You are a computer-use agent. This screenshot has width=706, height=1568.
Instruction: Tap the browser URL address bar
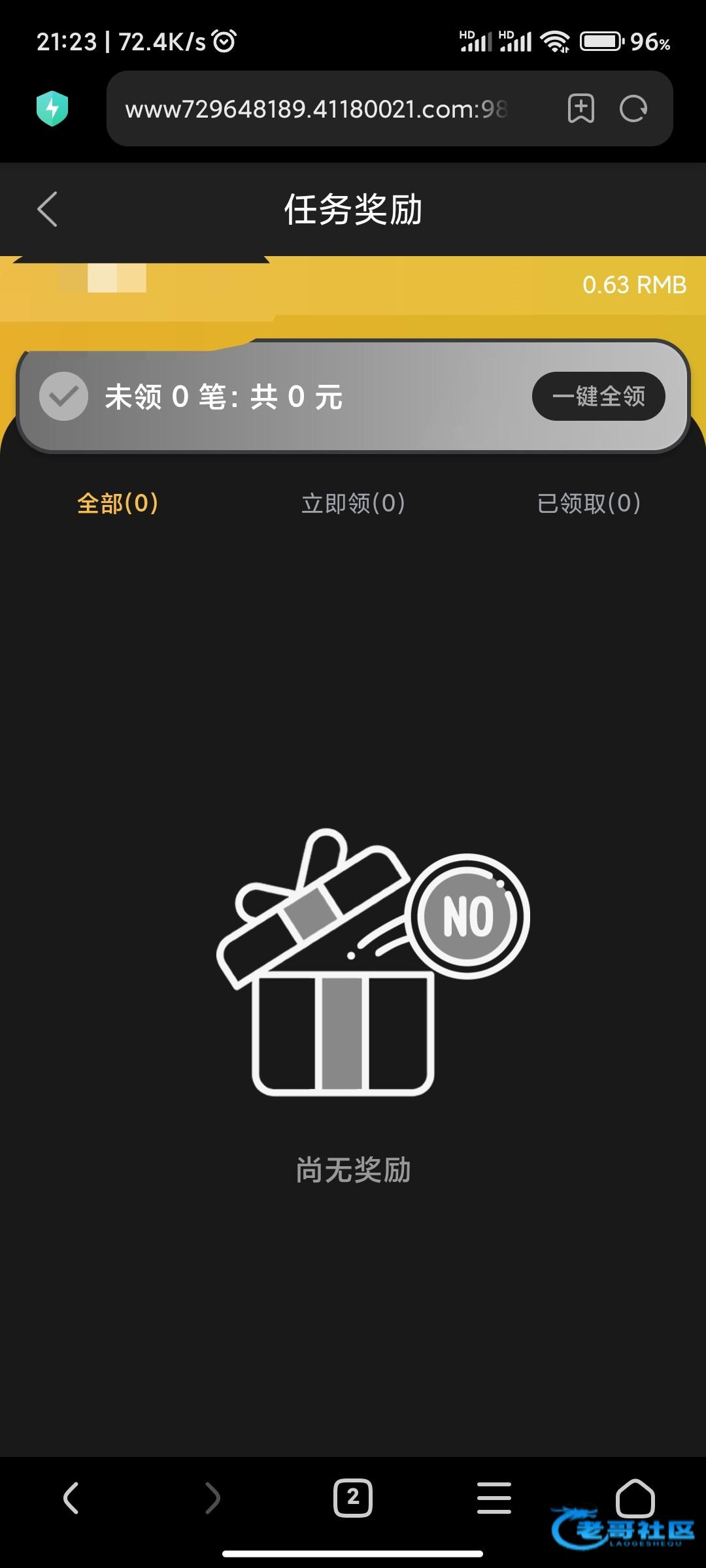327,109
